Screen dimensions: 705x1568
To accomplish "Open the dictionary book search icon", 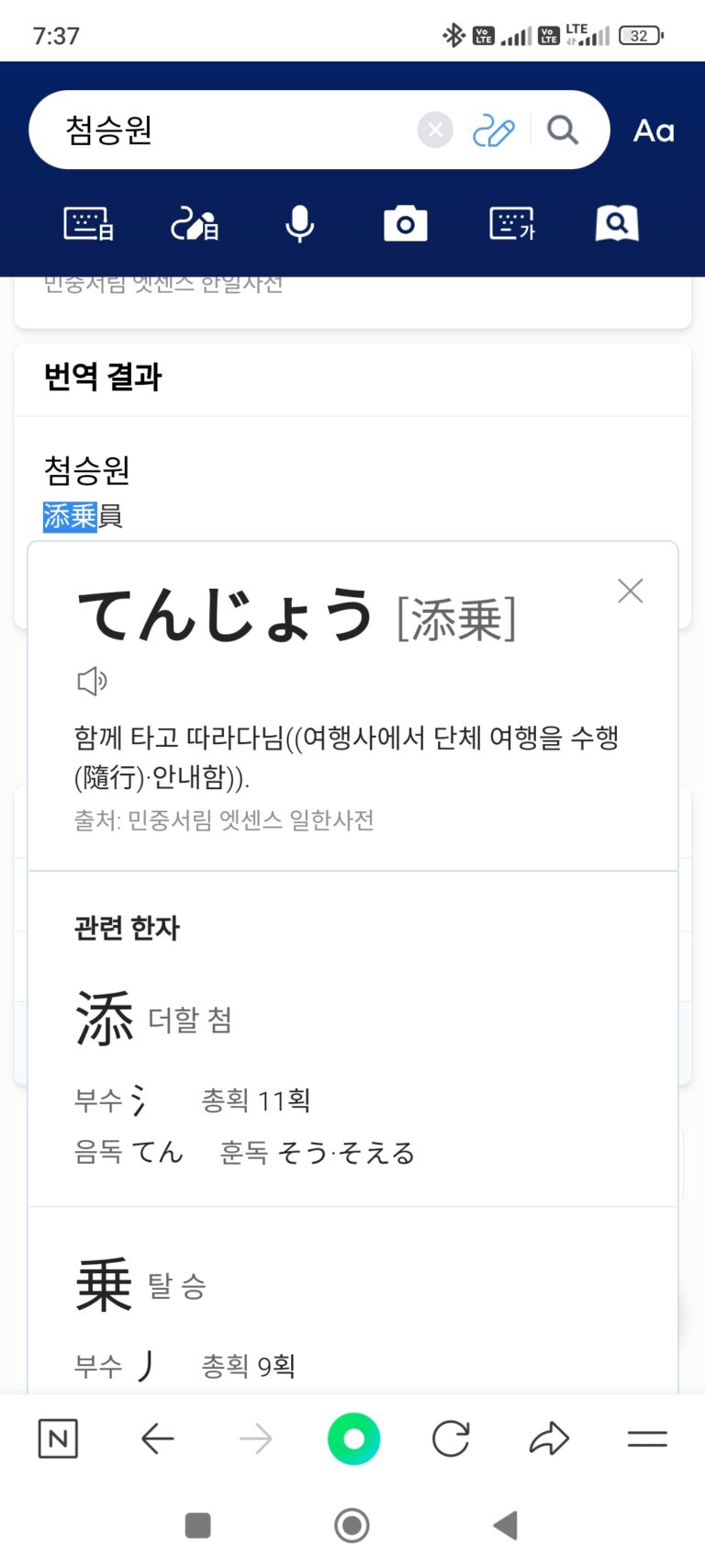I will (x=617, y=223).
